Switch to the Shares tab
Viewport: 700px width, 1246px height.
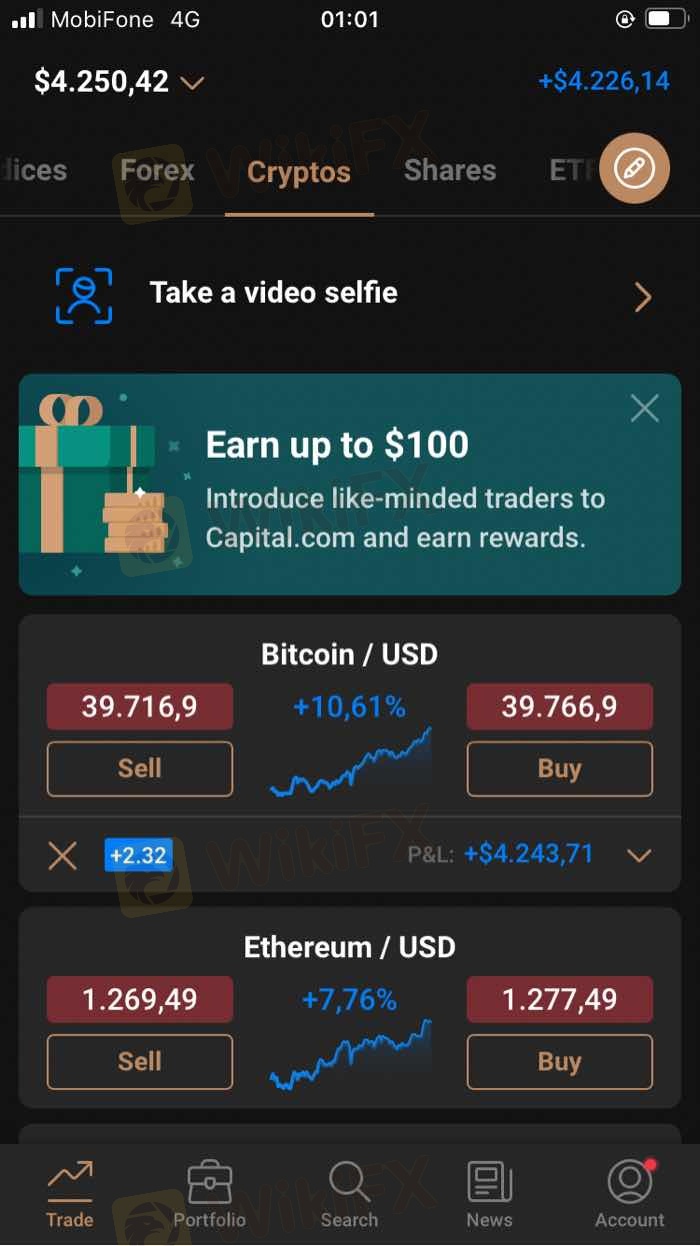click(x=450, y=170)
